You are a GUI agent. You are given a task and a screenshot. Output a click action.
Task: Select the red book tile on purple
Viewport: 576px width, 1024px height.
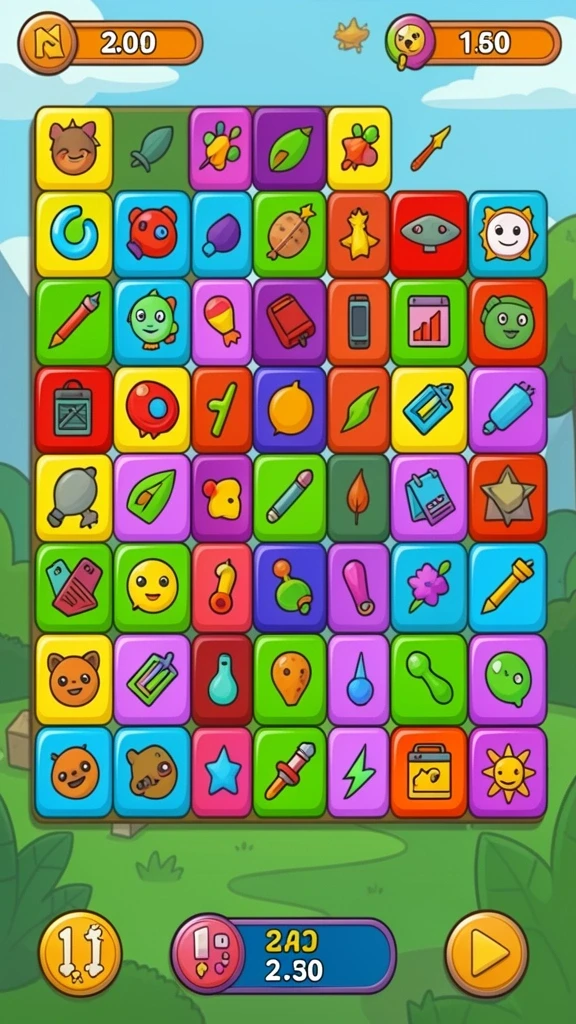(x=289, y=322)
